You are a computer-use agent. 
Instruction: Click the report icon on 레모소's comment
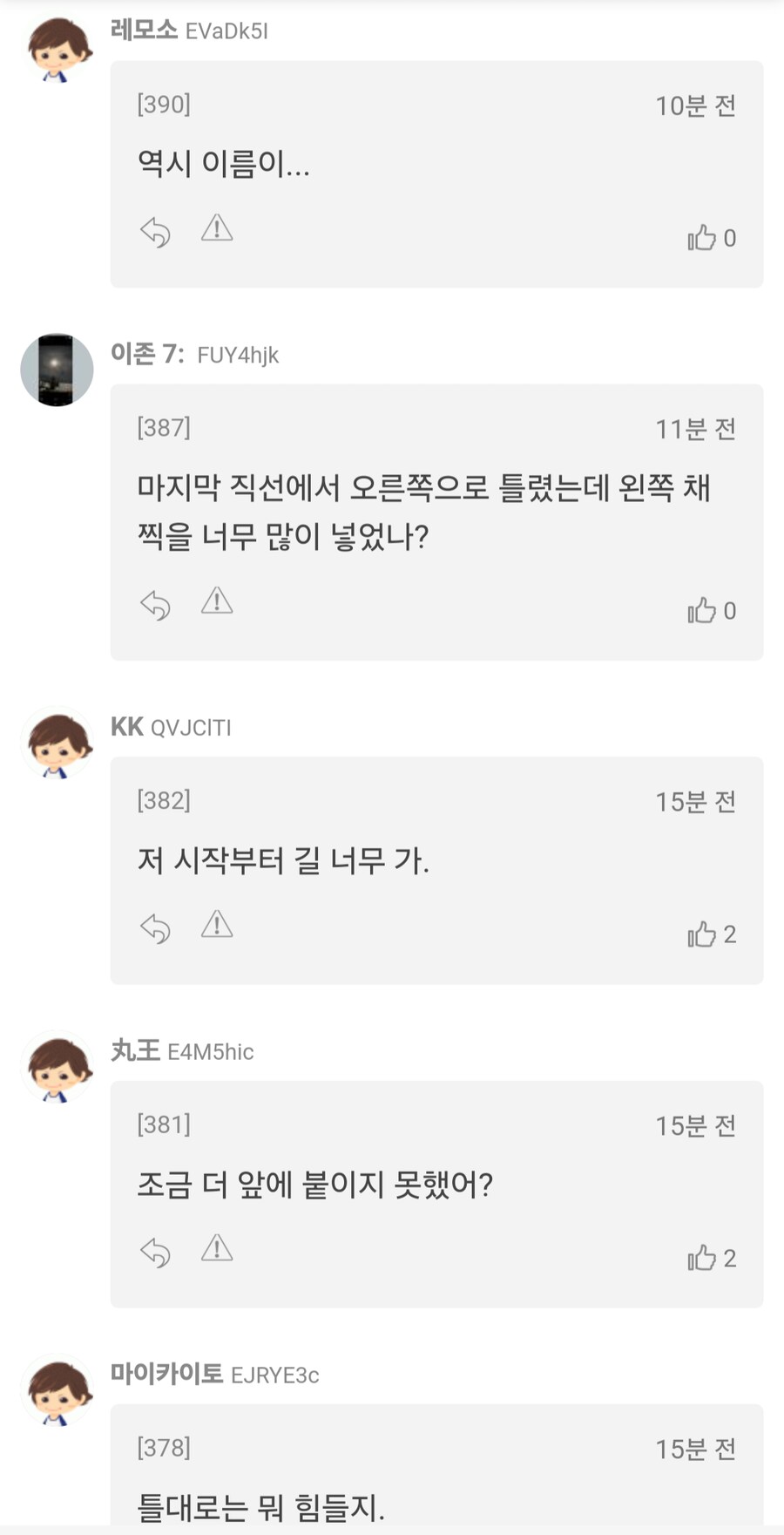pos(216,229)
